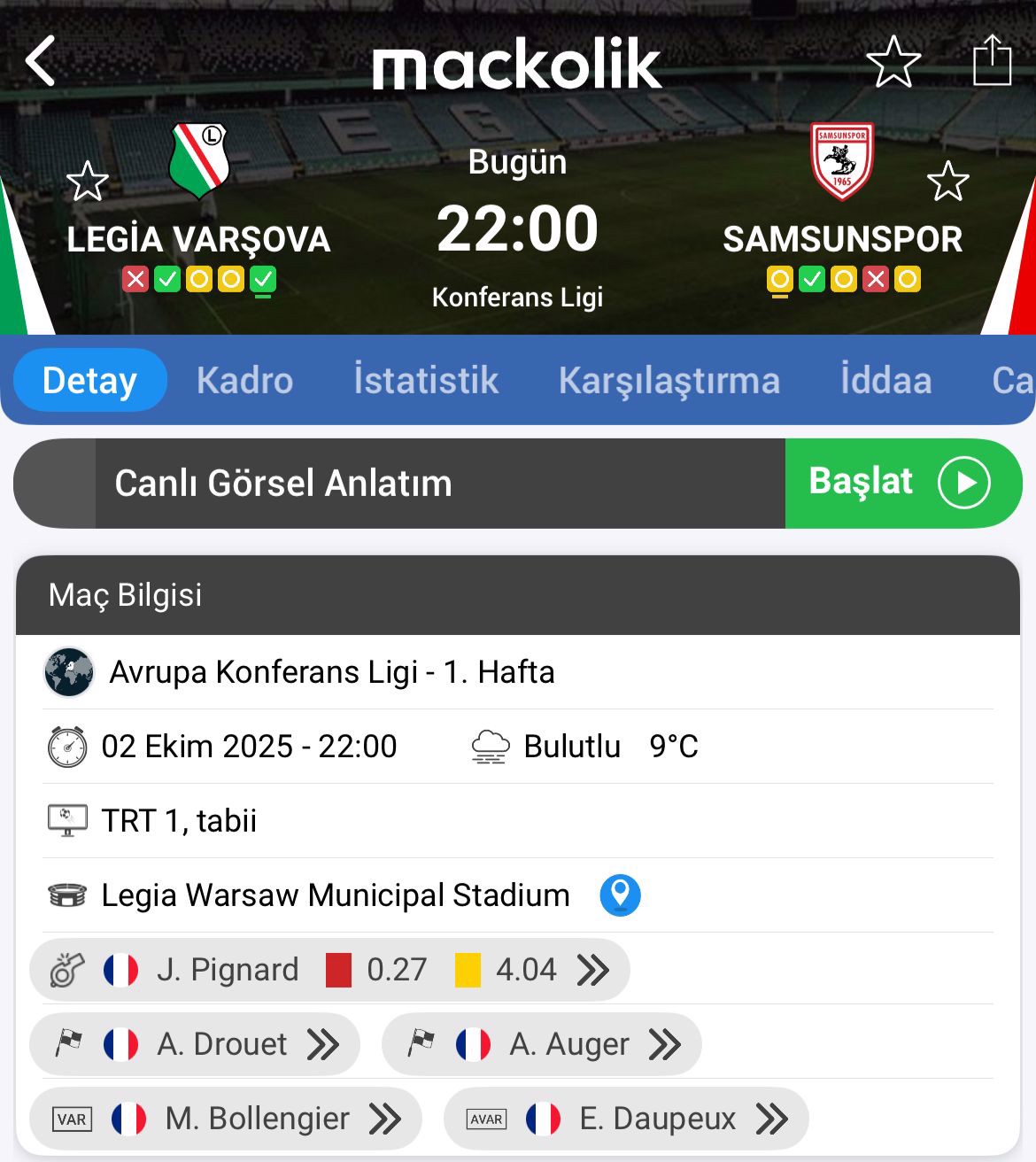Share this match
Viewport: 1036px width, 1162px height.
[x=992, y=60]
